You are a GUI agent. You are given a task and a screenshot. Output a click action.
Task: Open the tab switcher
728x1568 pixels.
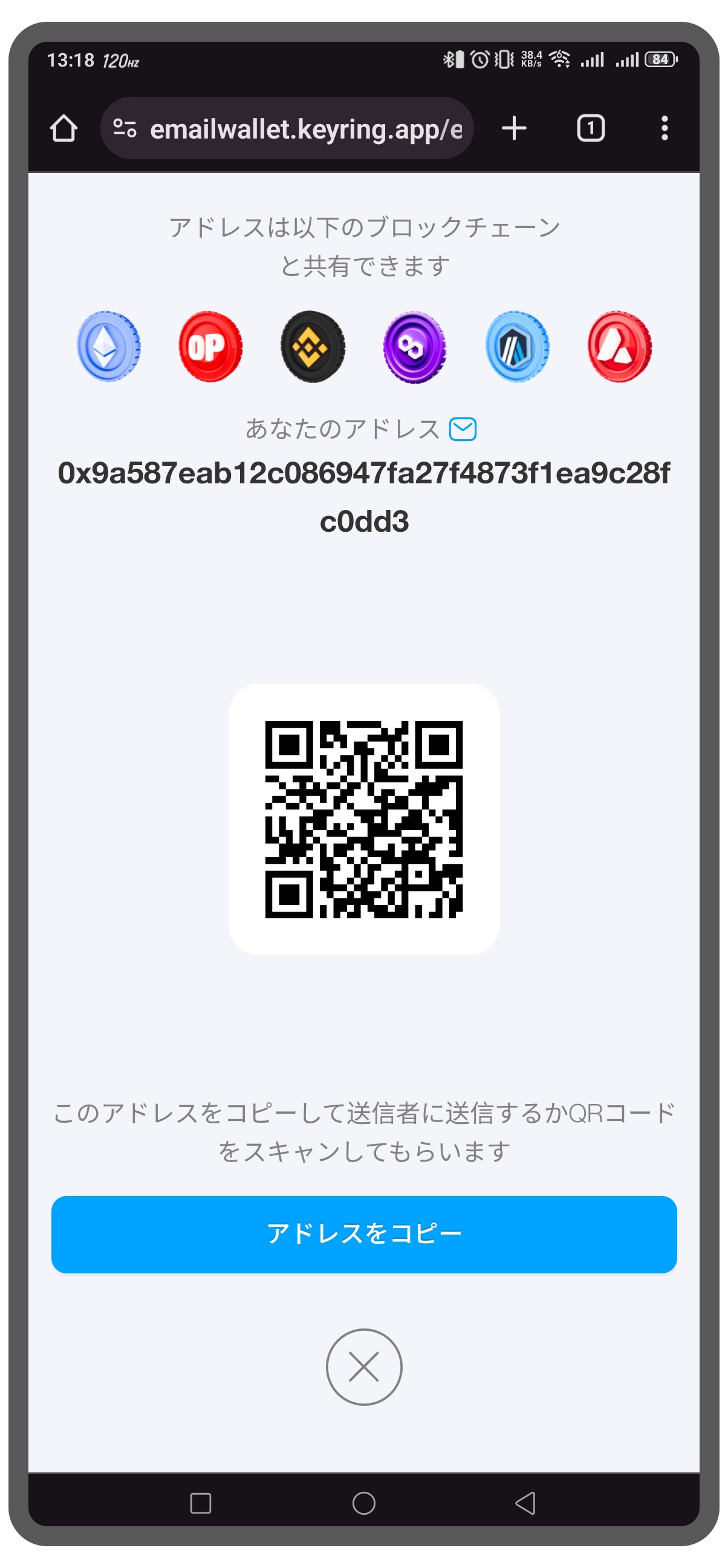pyautogui.click(x=590, y=128)
